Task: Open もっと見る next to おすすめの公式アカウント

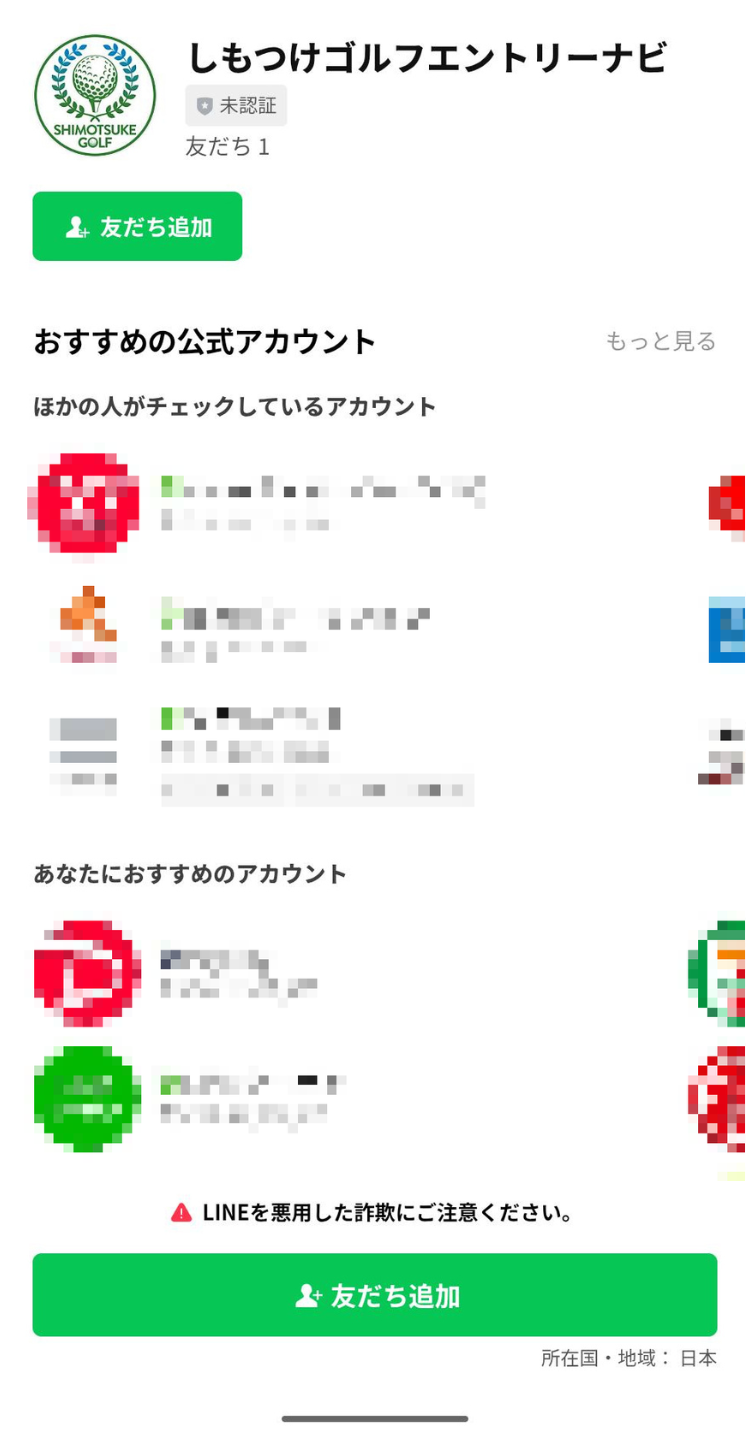Action: [x=660, y=341]
